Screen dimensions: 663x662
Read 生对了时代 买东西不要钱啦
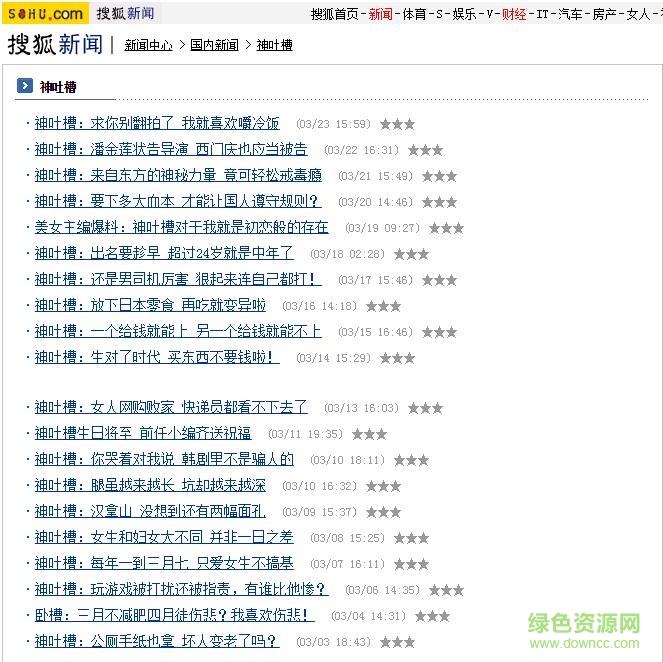tap(157, 358)
